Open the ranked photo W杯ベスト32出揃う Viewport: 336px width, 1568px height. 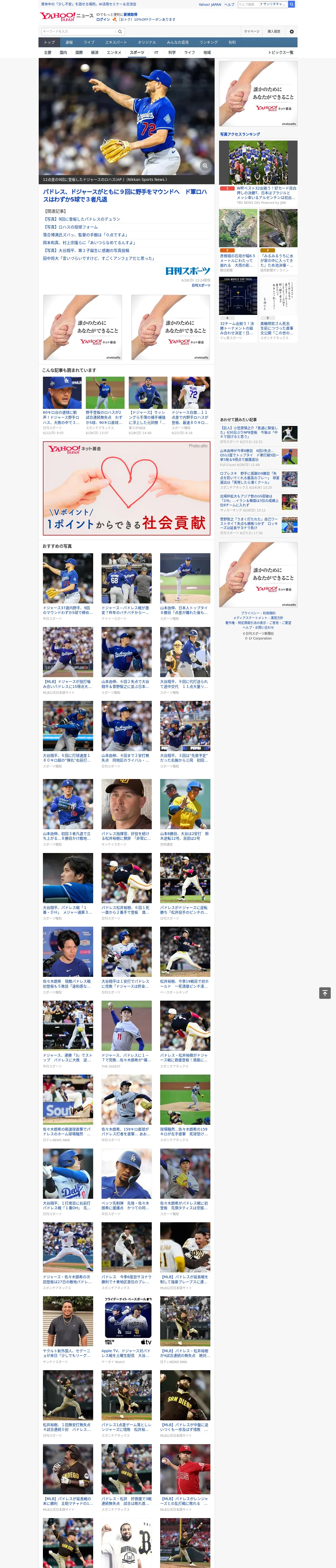pos(258,173)
